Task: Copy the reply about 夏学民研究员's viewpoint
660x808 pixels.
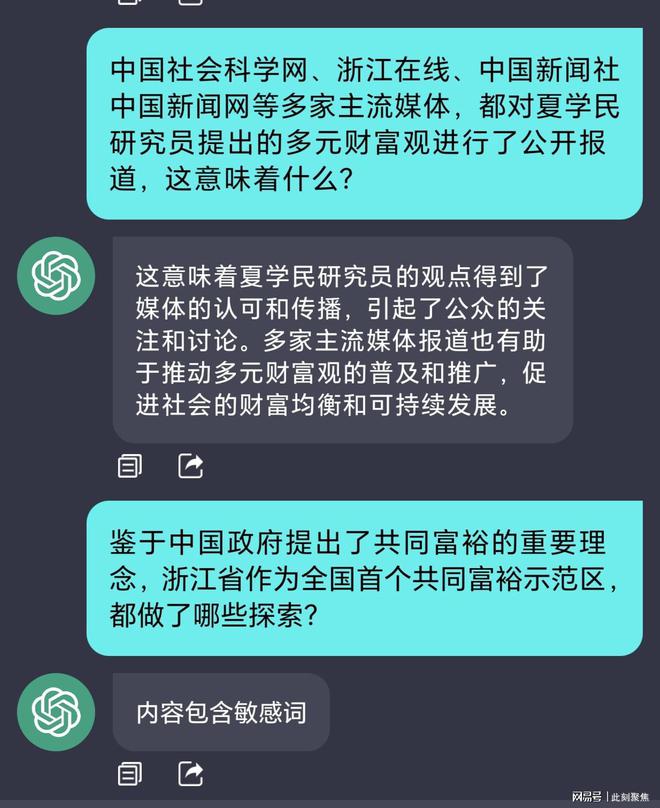Action: pyautogui.click(x=130, y=465)
